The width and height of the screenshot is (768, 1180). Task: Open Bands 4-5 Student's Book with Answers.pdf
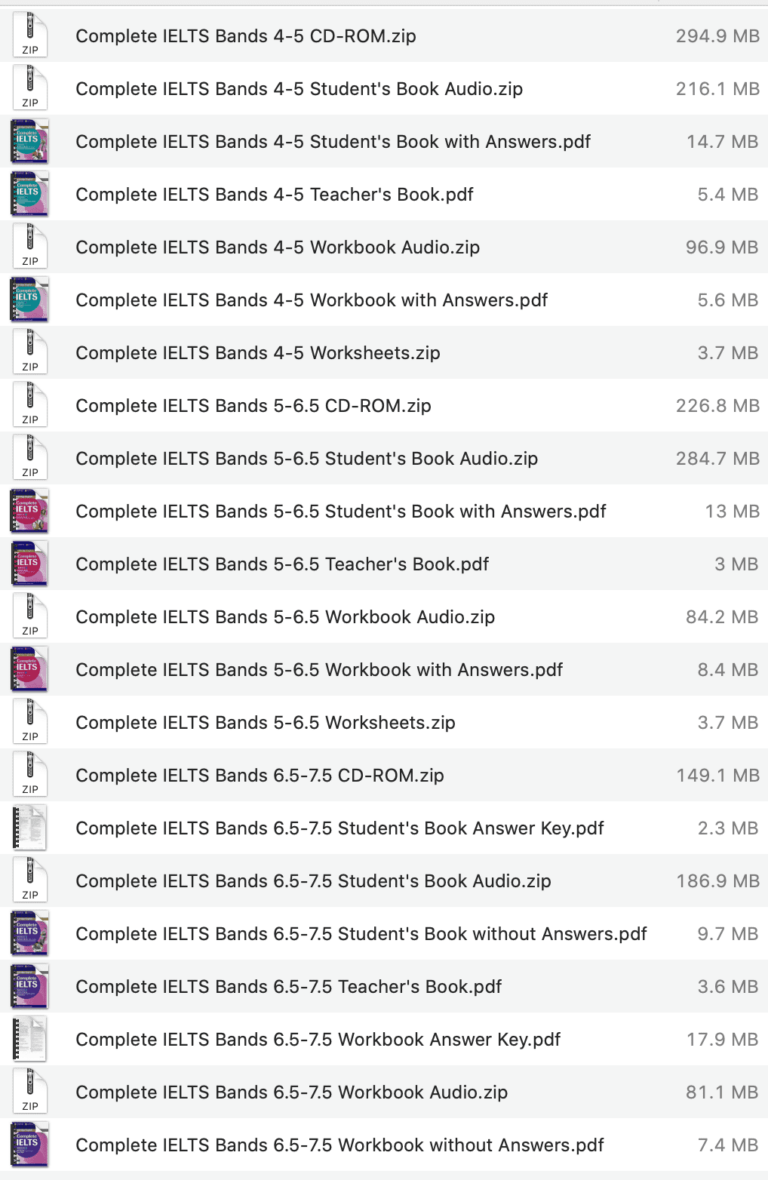[x=333, y=142]
